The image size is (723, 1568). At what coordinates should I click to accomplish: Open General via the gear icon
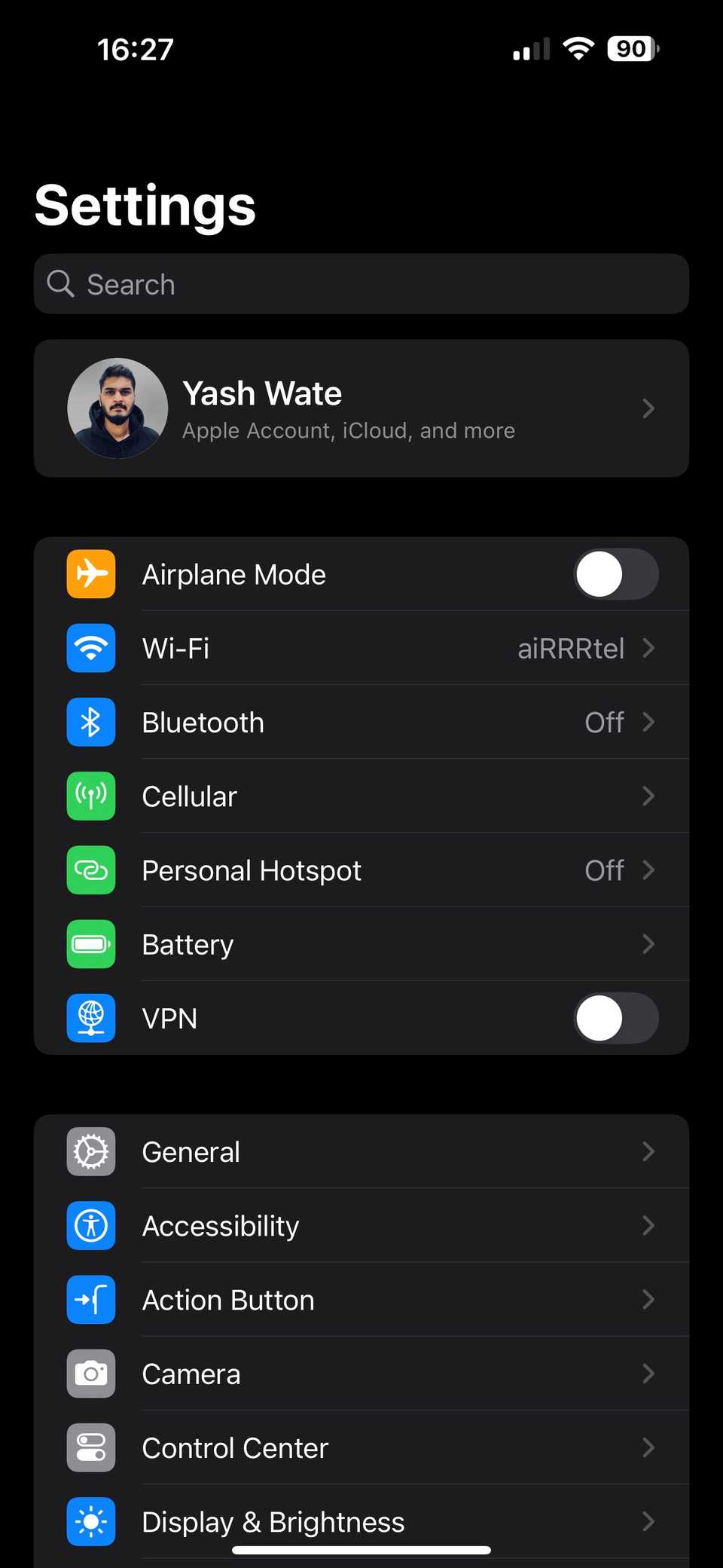[90, 1151]
